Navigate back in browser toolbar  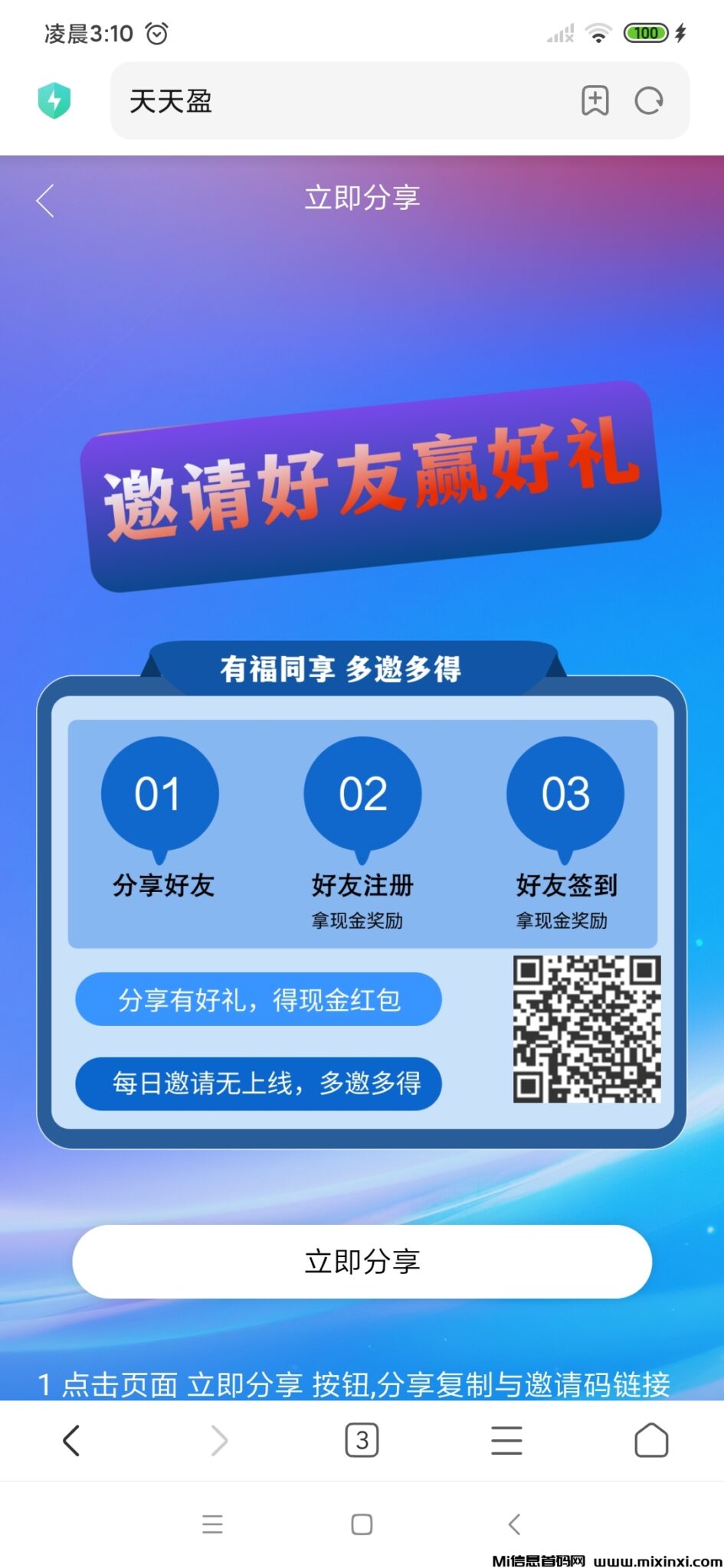pos(71,1440)
